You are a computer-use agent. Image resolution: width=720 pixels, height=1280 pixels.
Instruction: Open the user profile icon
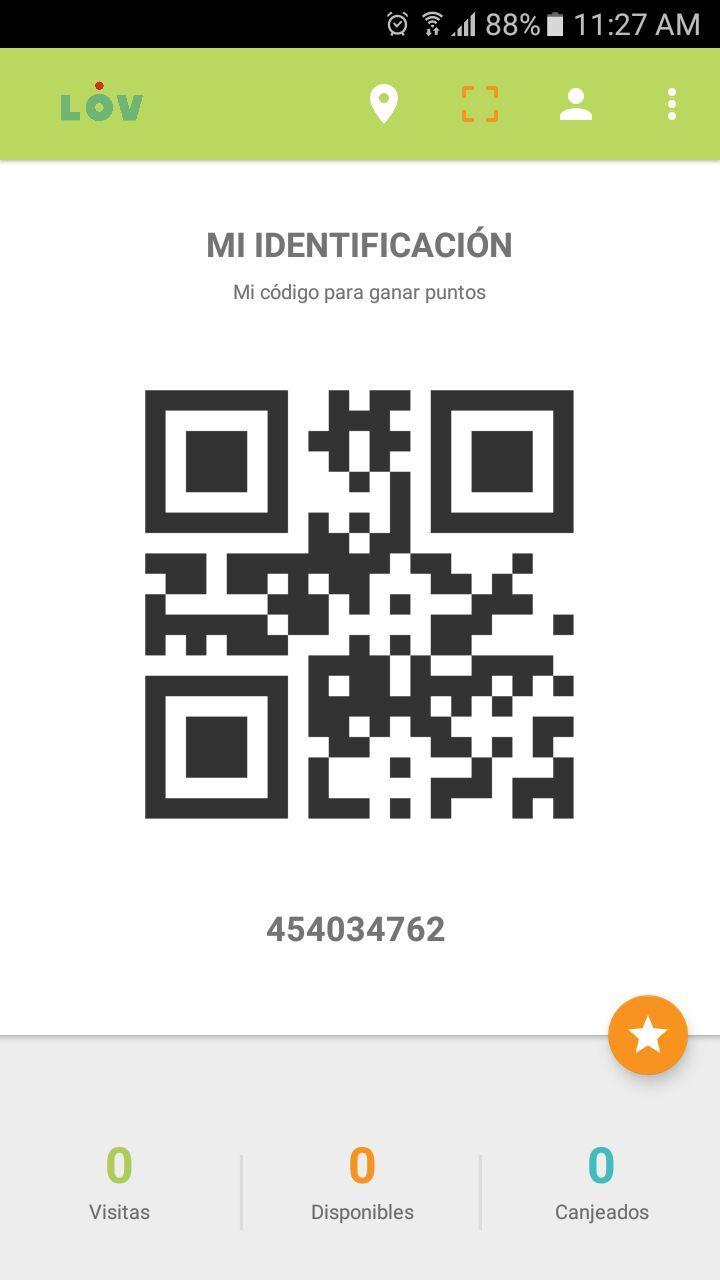pos(576,104)
